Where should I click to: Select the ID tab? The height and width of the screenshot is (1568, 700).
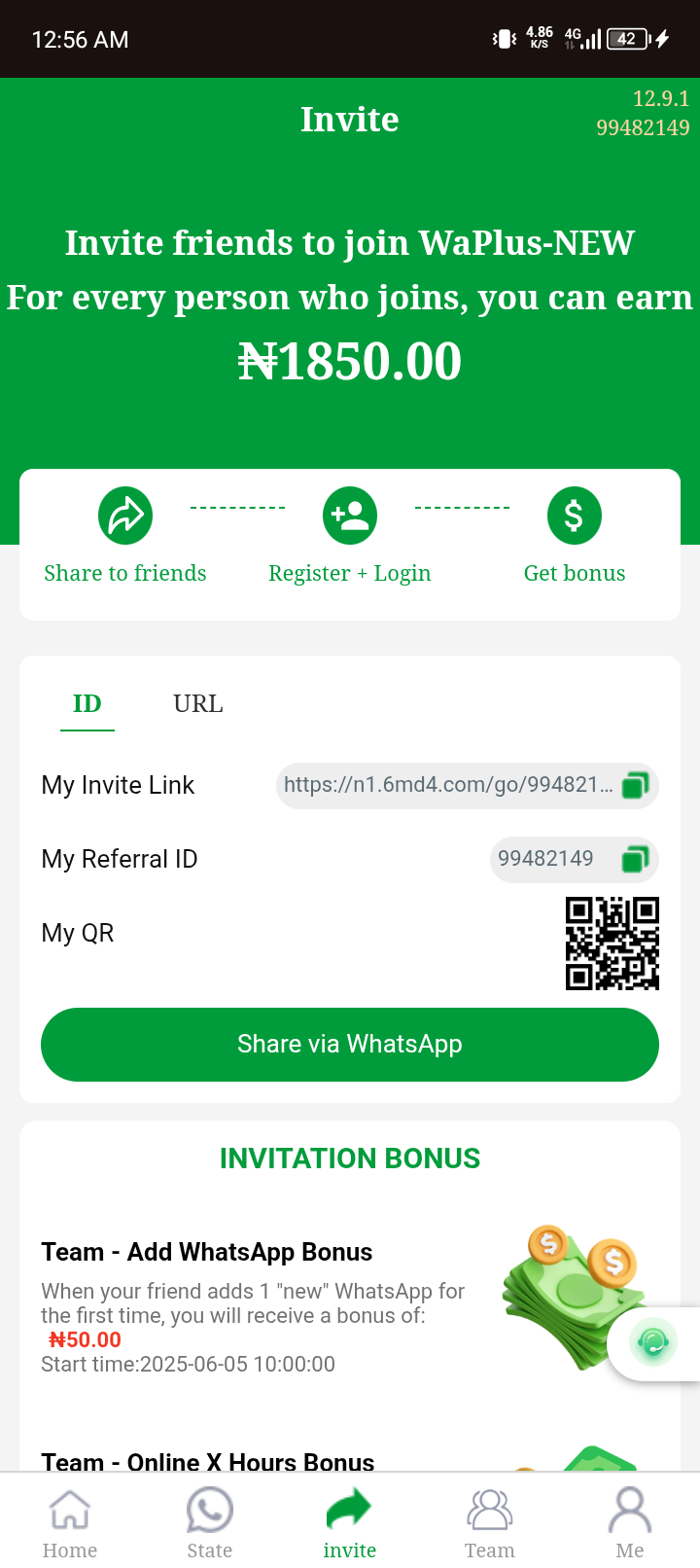pos(87,703)
